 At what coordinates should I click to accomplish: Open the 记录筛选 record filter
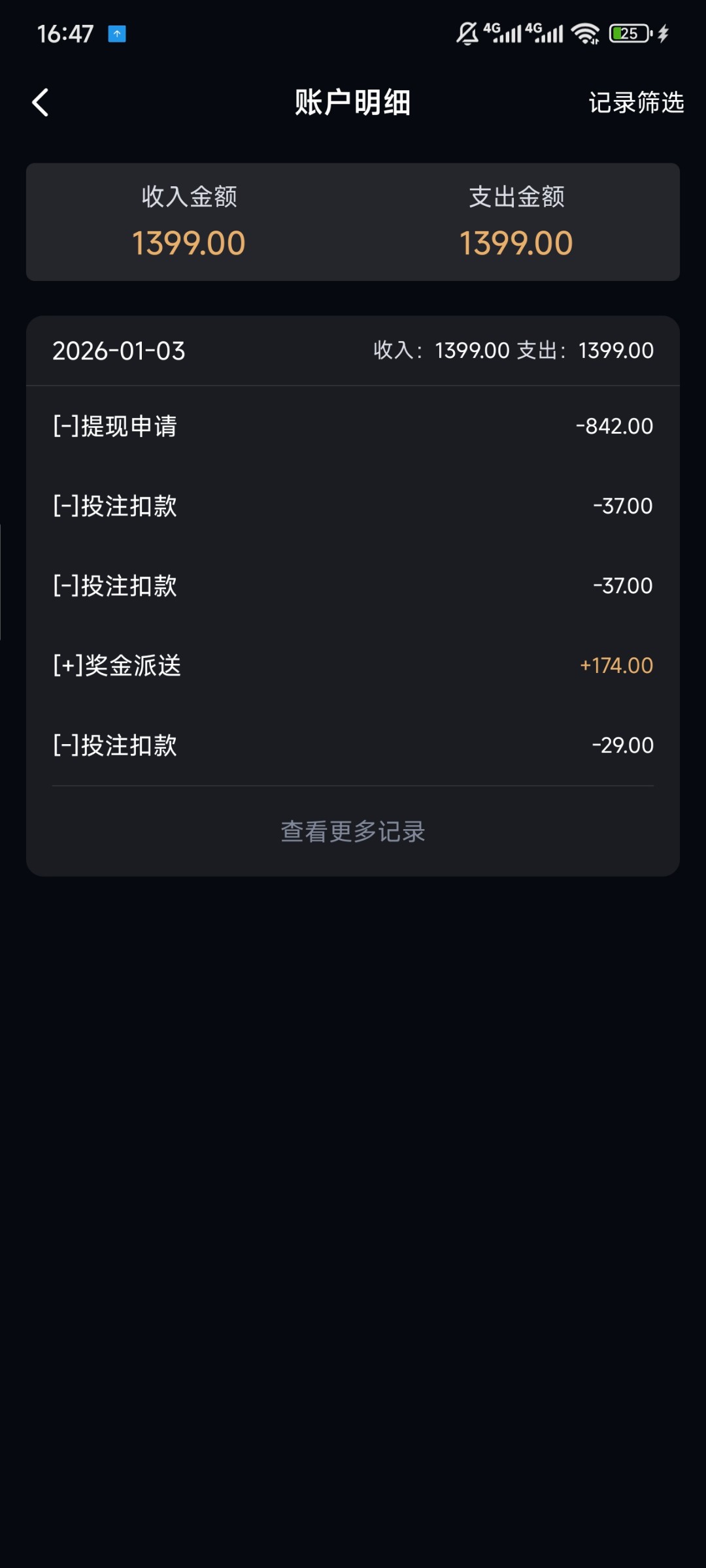(635, 103)
